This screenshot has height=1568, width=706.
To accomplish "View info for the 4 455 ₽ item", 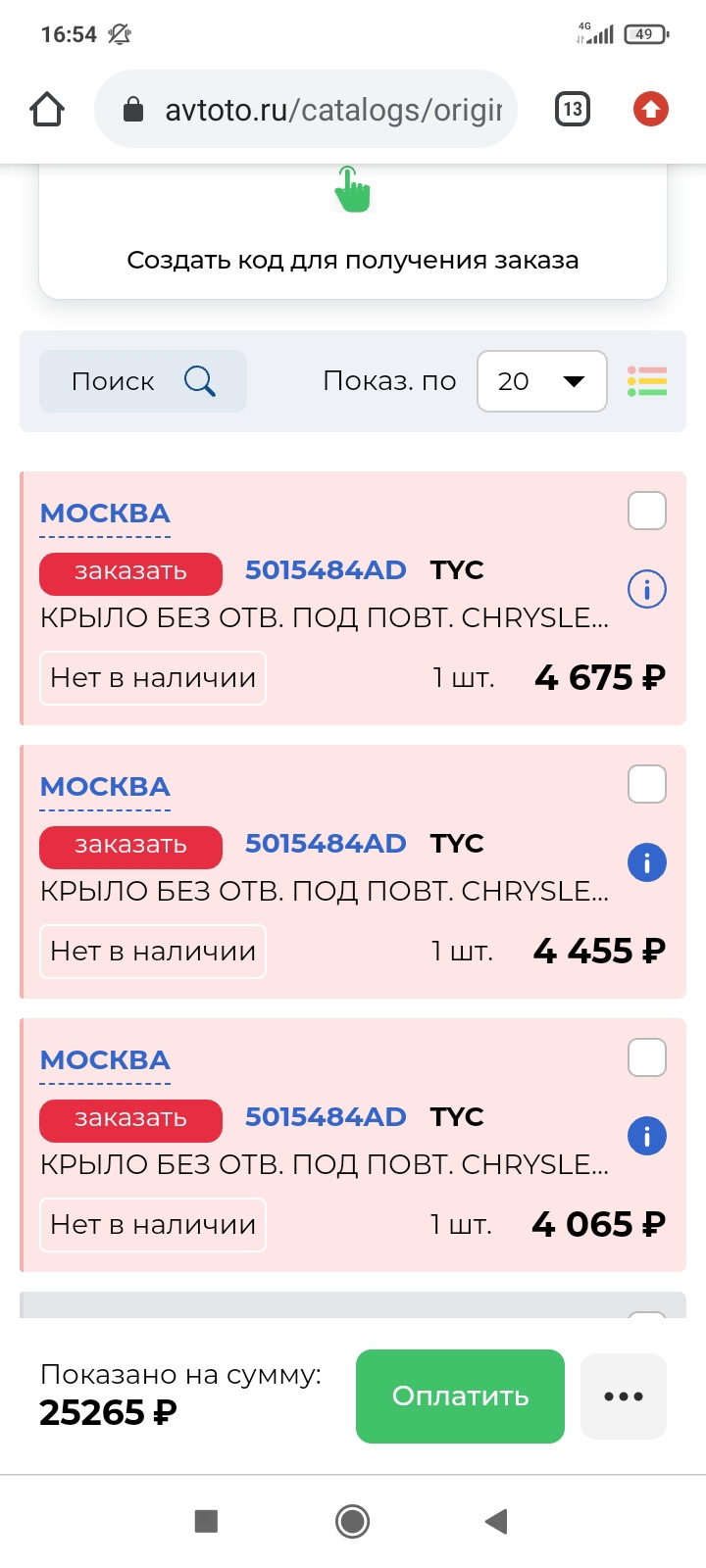I will pyautogui.click(x=647, y=863).
